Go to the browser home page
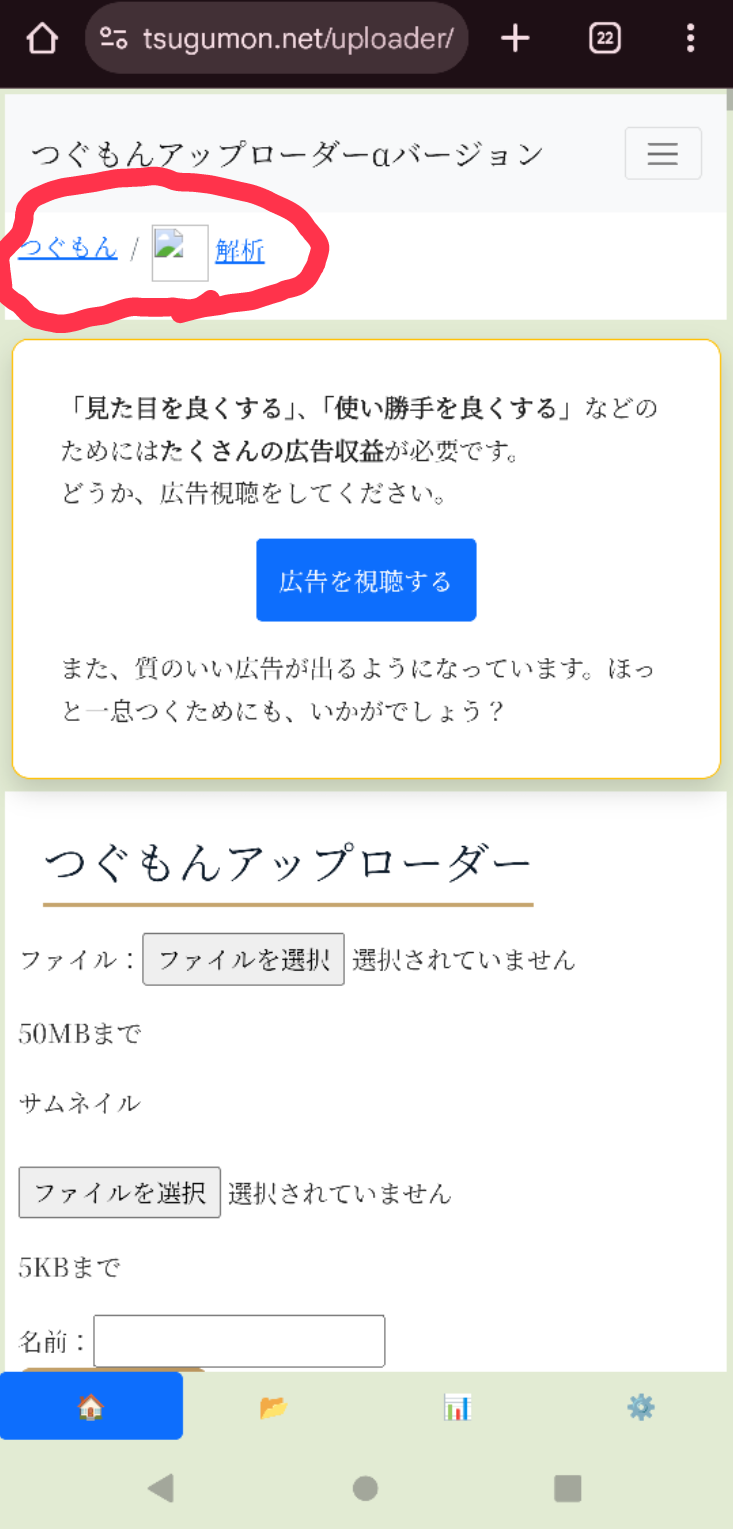Screen dimensions: 733x1529 (x=42, y=39)
